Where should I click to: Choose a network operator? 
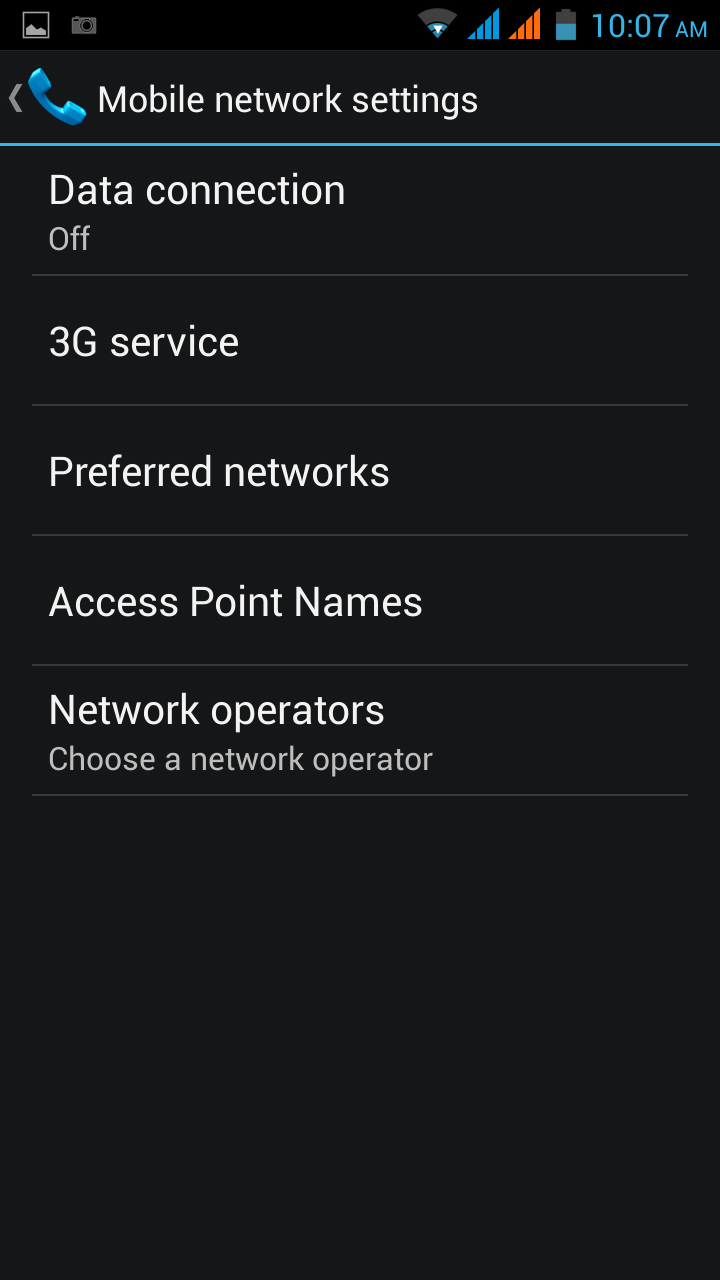pos(360,732)
